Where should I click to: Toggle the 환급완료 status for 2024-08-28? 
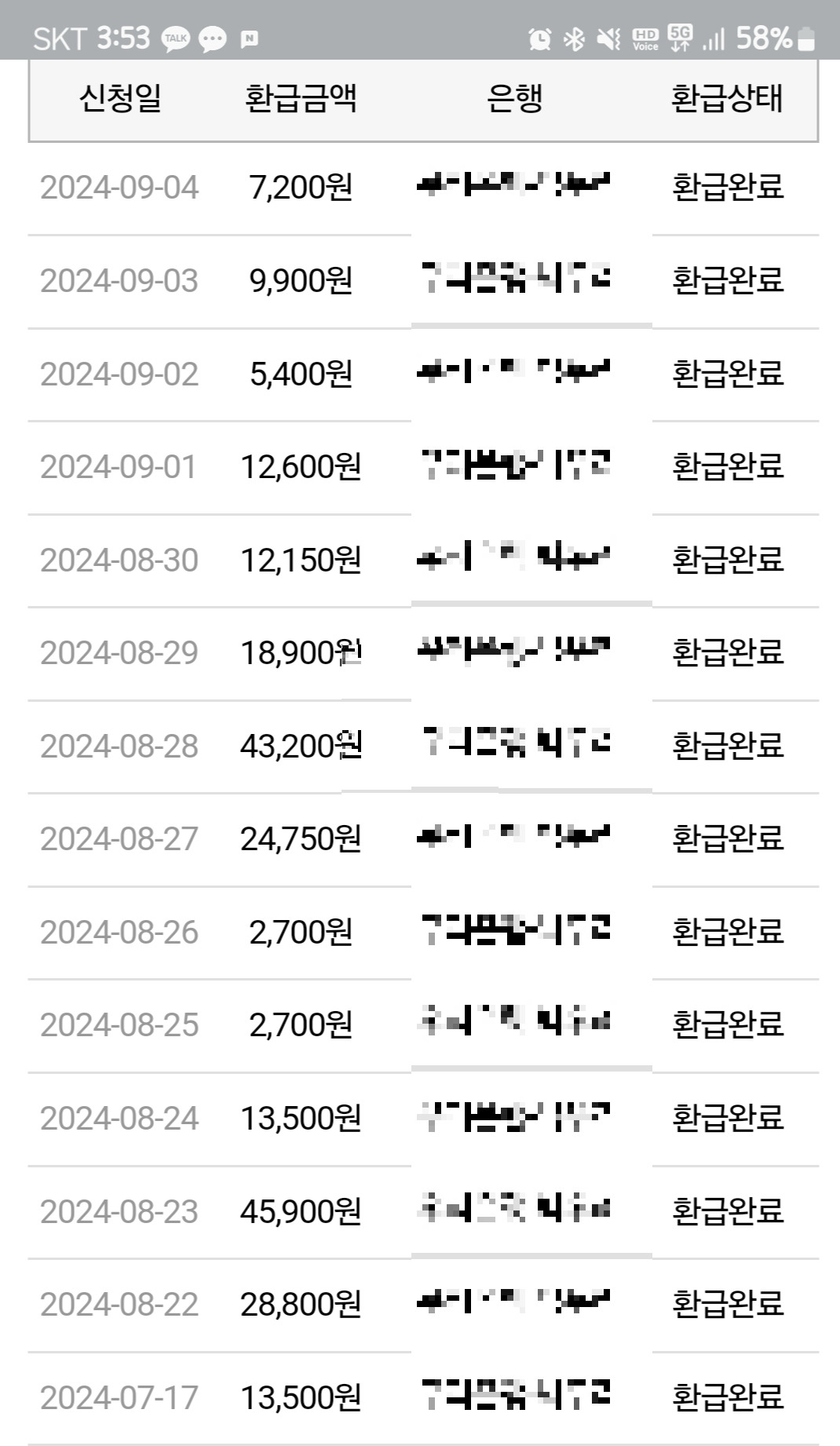[x=729, y=746]
